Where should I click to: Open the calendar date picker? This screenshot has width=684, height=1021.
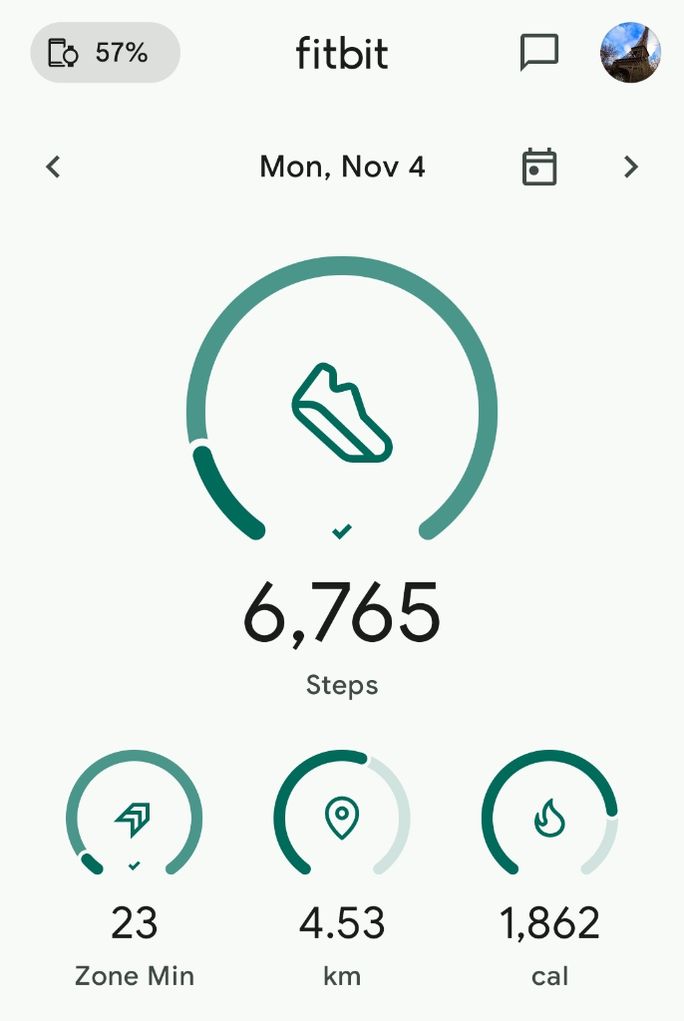539,167
